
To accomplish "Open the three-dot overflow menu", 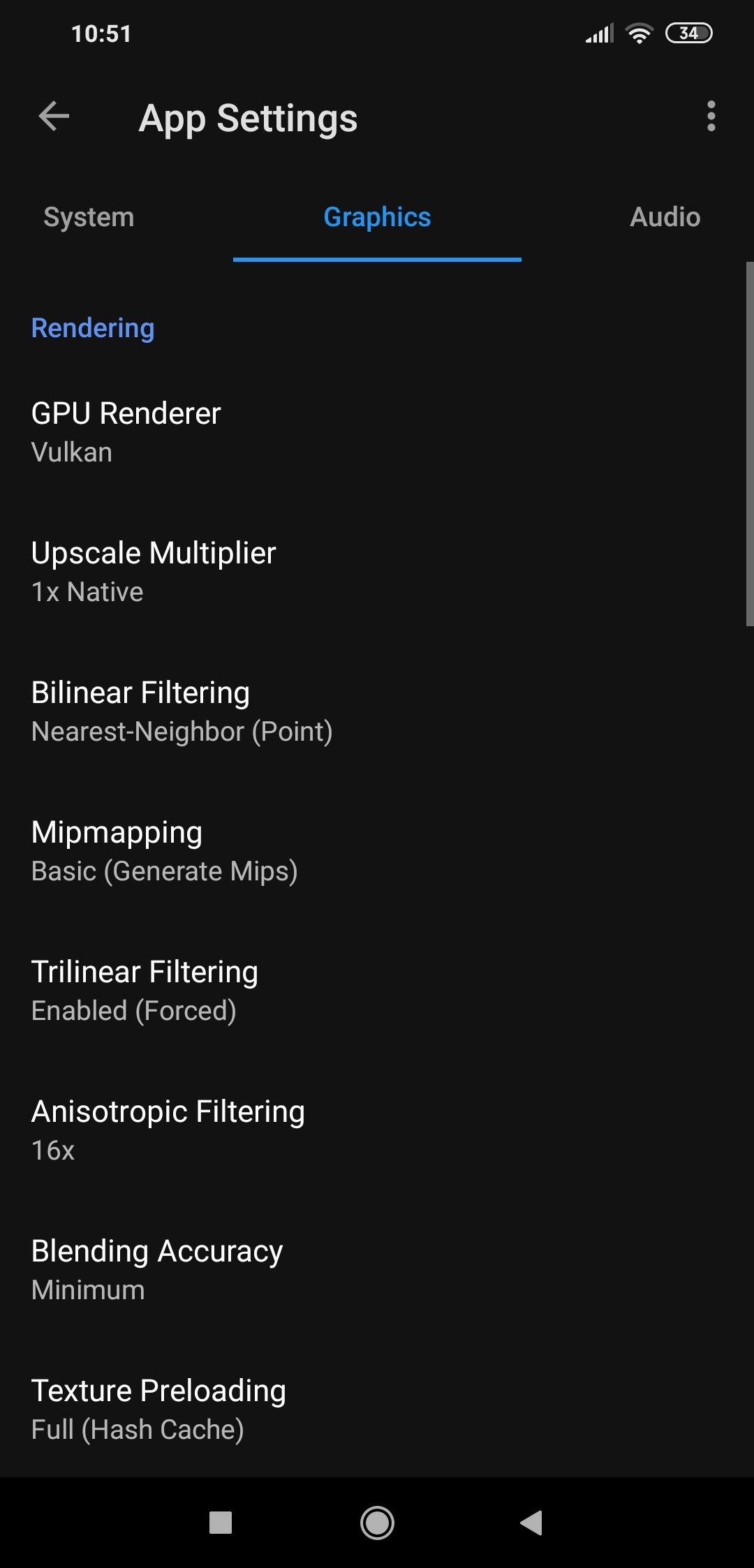I will [711, 117].
